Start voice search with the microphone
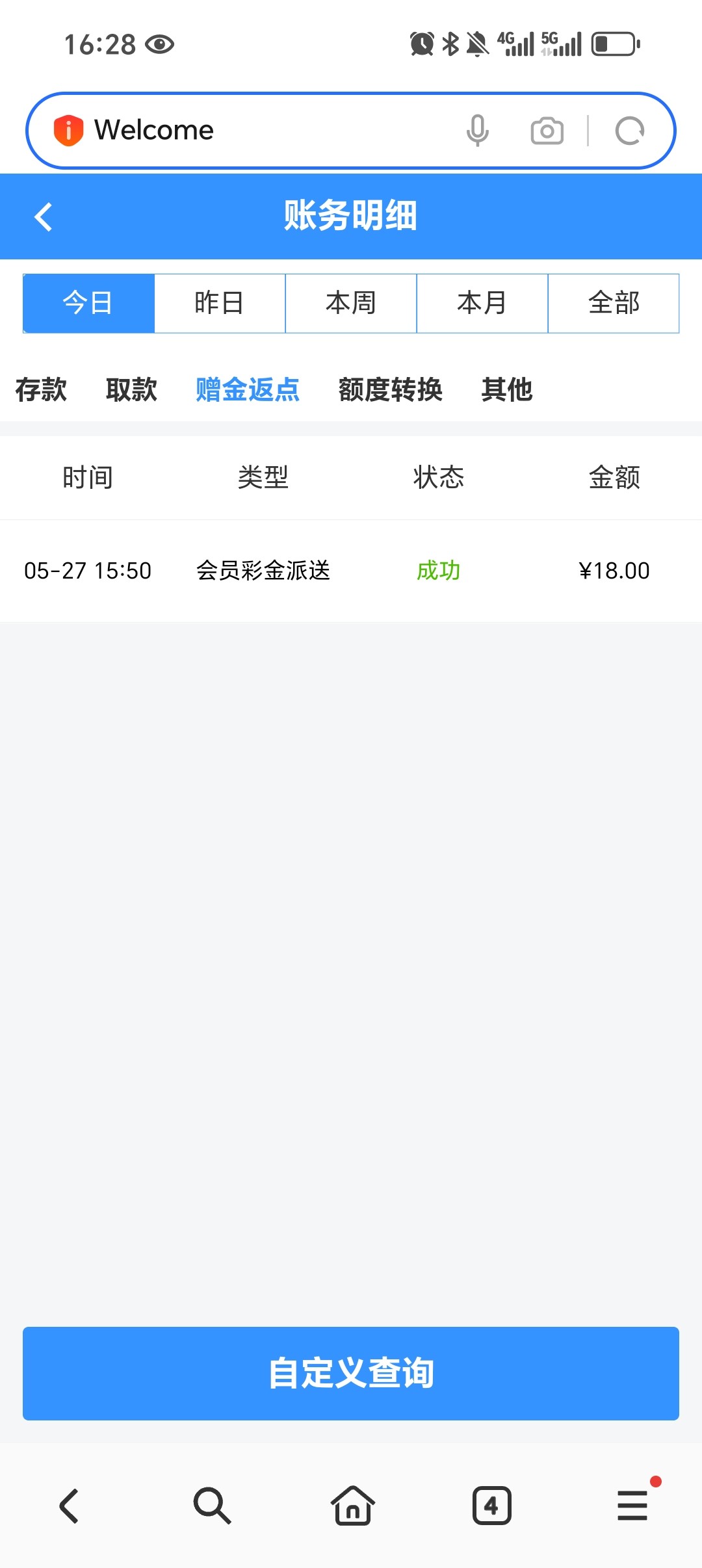The width and height of the screenshot is (702, 1568). 477,130
